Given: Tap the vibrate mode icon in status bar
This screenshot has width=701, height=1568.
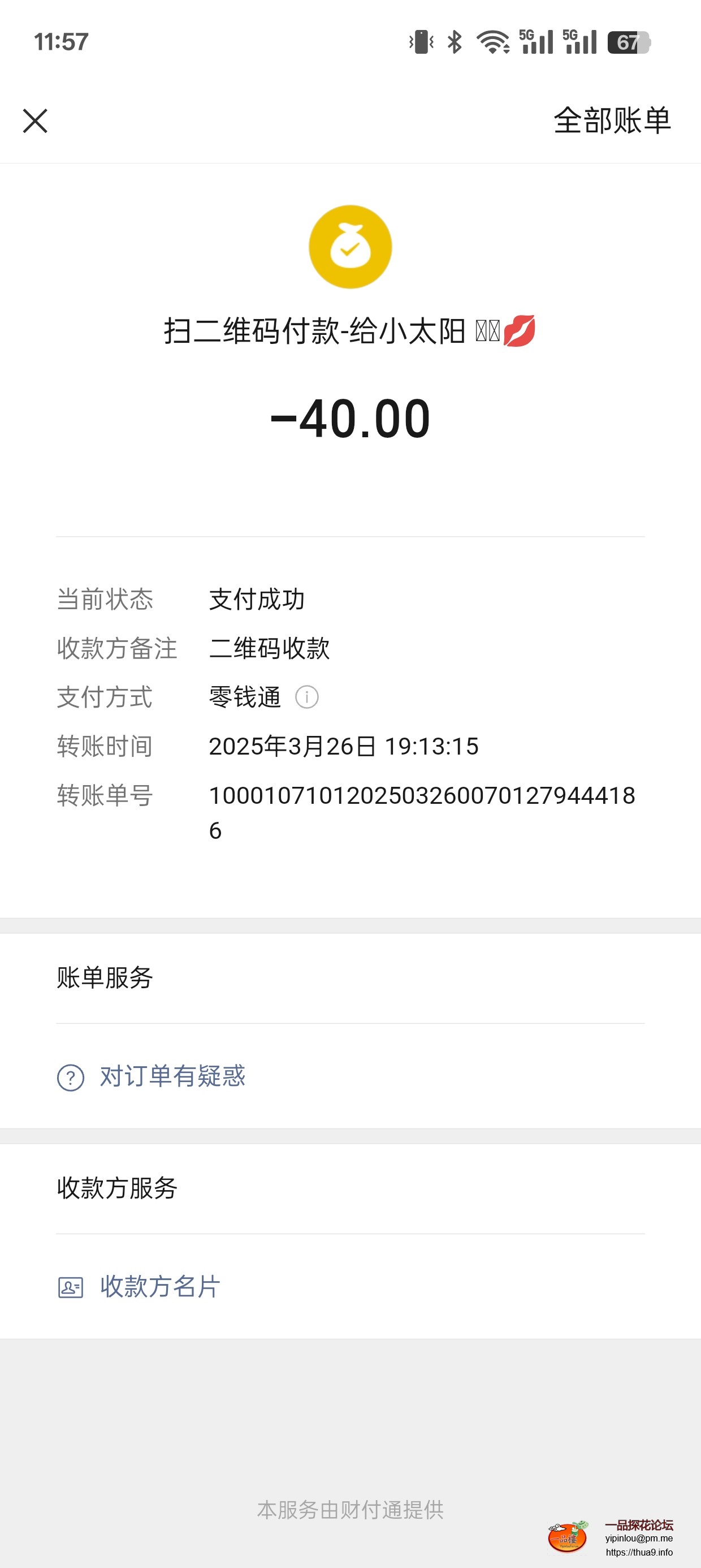Looking at the screenshot, I should coord(421,41).
